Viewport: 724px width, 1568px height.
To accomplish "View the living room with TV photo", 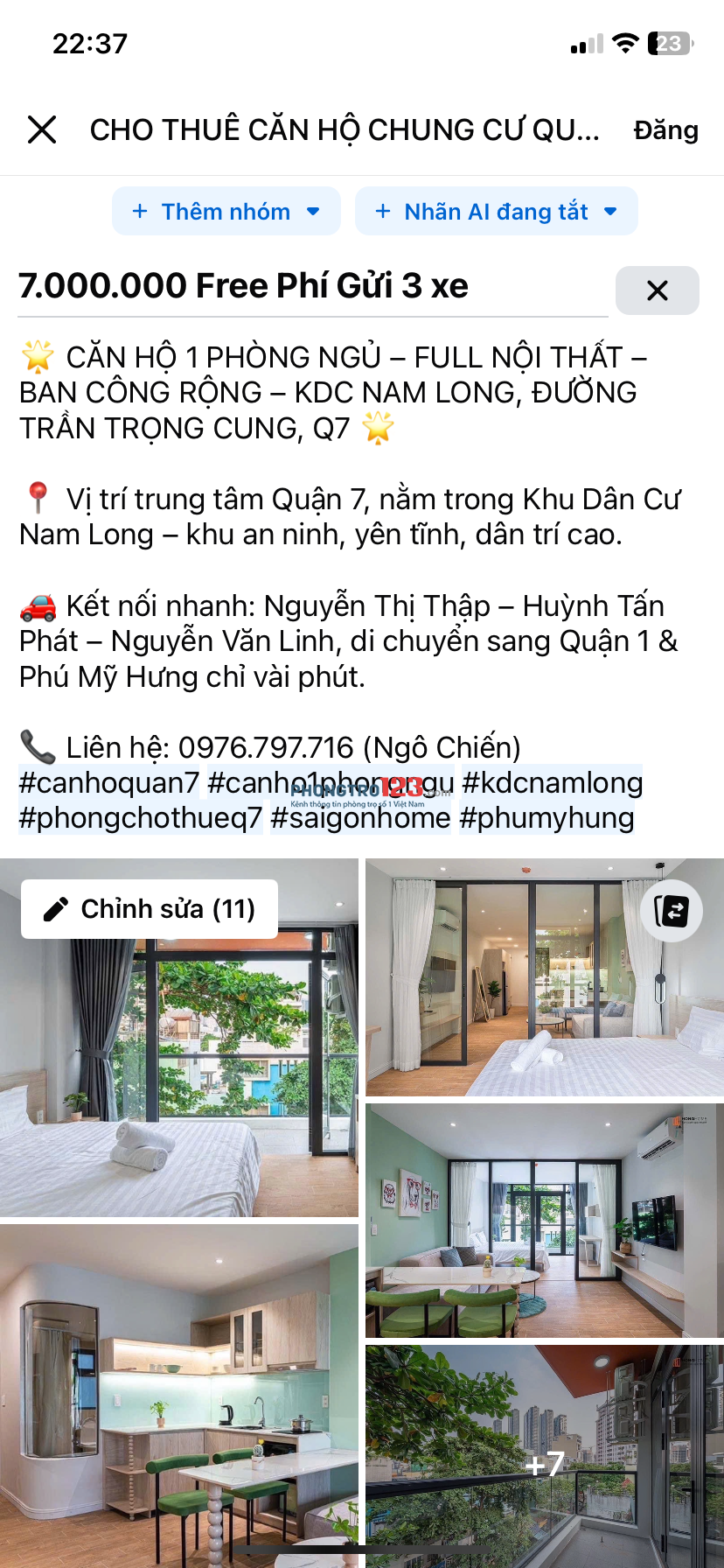I will coord(544,1221).
